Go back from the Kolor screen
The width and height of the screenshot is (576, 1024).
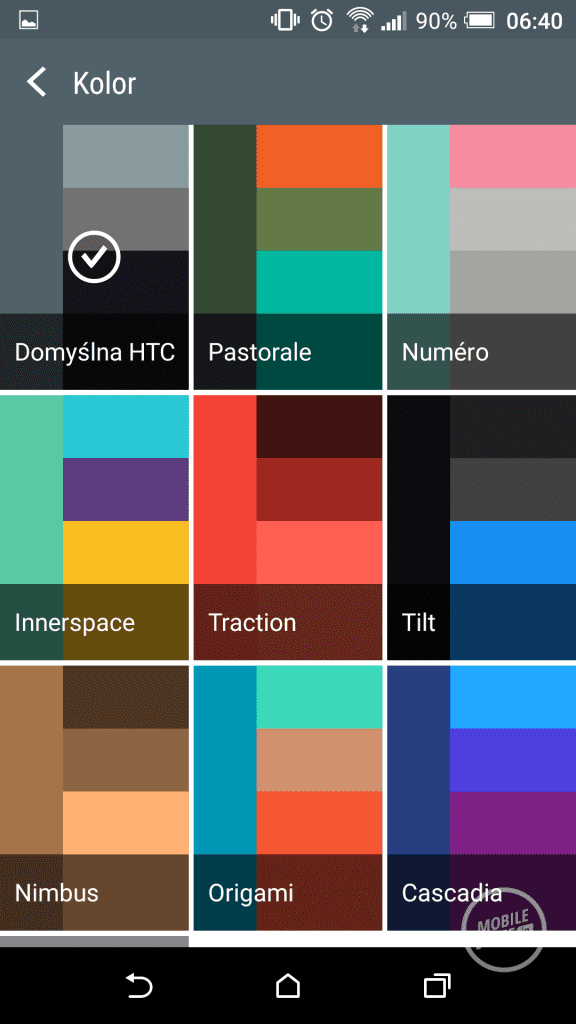click(37, 83)
